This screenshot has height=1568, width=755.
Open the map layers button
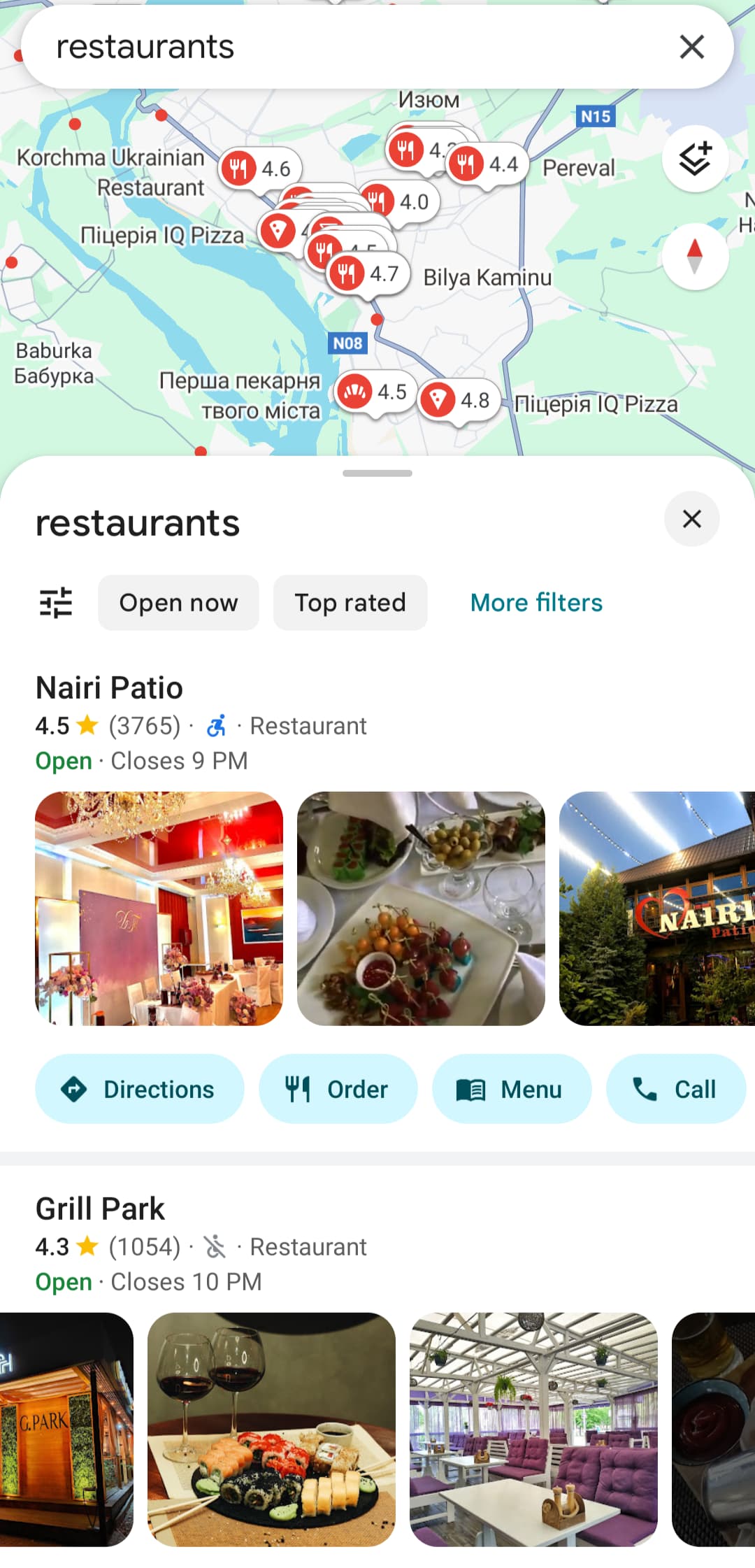695,159
